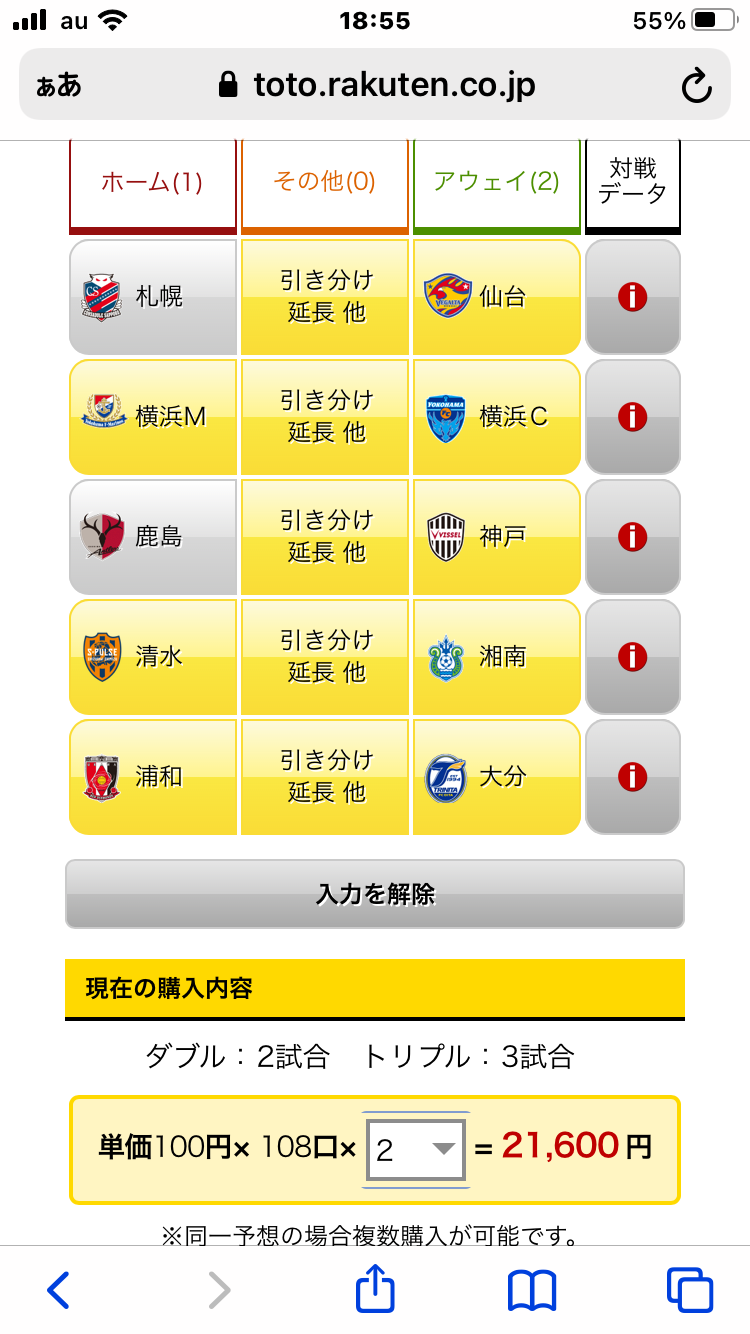This screenshot has width=750, height=1334.
Task: Share this page via Safari share icon
Action: click(x=375, y=1288)
